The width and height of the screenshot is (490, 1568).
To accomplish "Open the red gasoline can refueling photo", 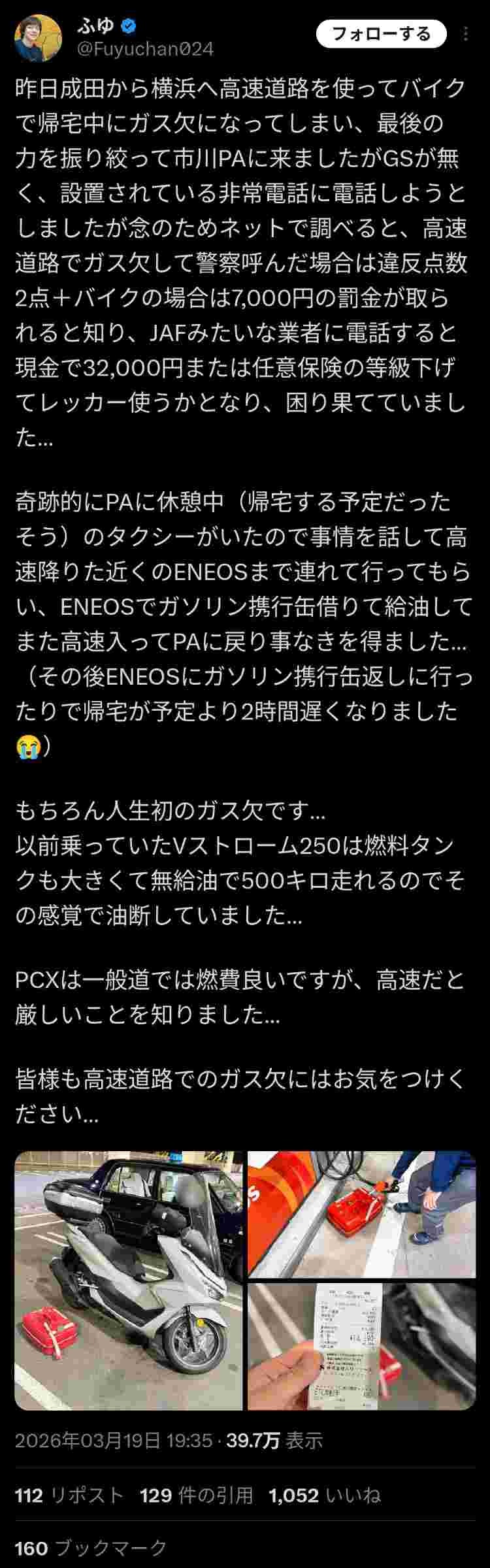I will pyautogui.click(x=361, y=1214).
